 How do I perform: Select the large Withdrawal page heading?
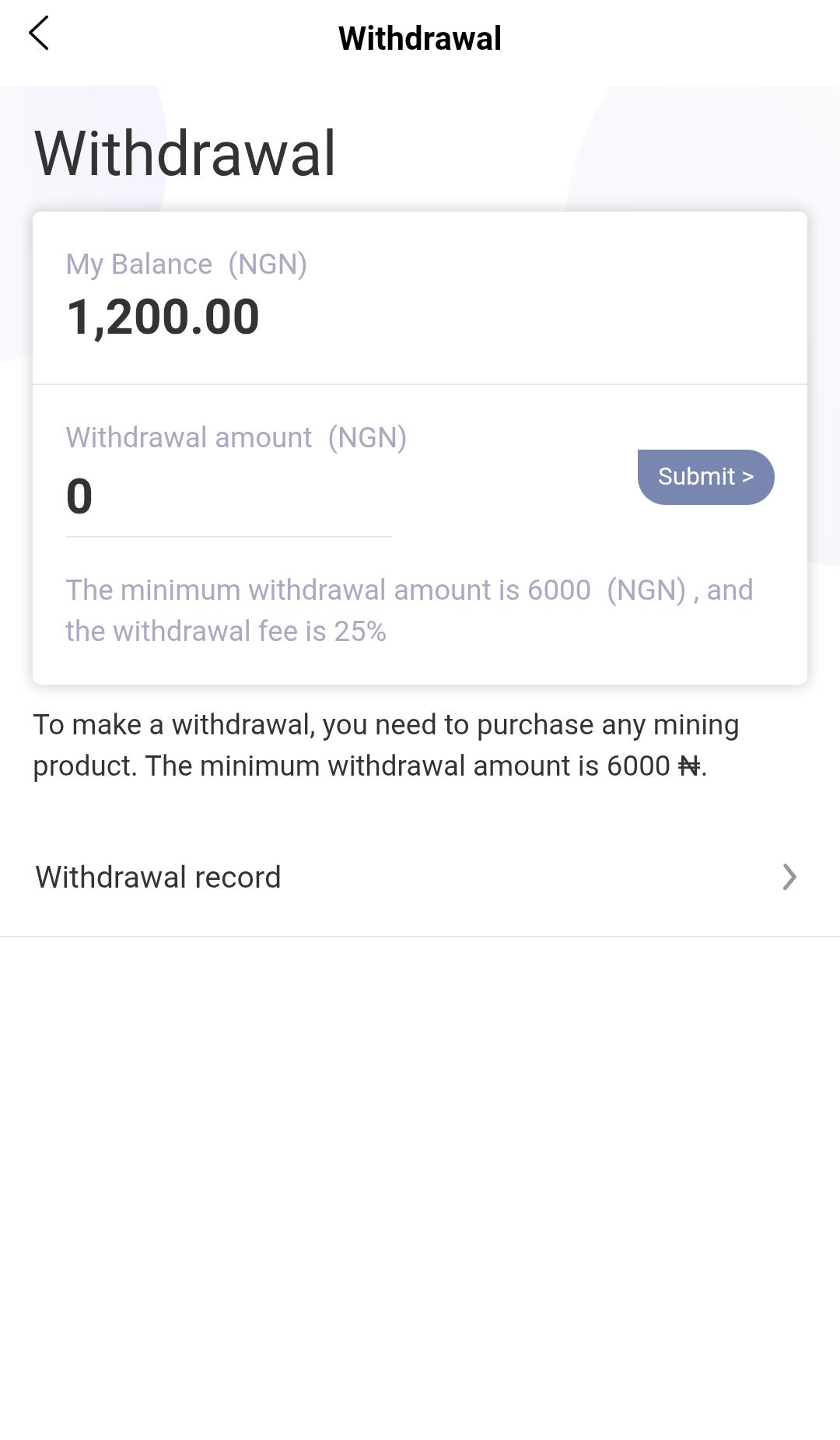[185, 153]
